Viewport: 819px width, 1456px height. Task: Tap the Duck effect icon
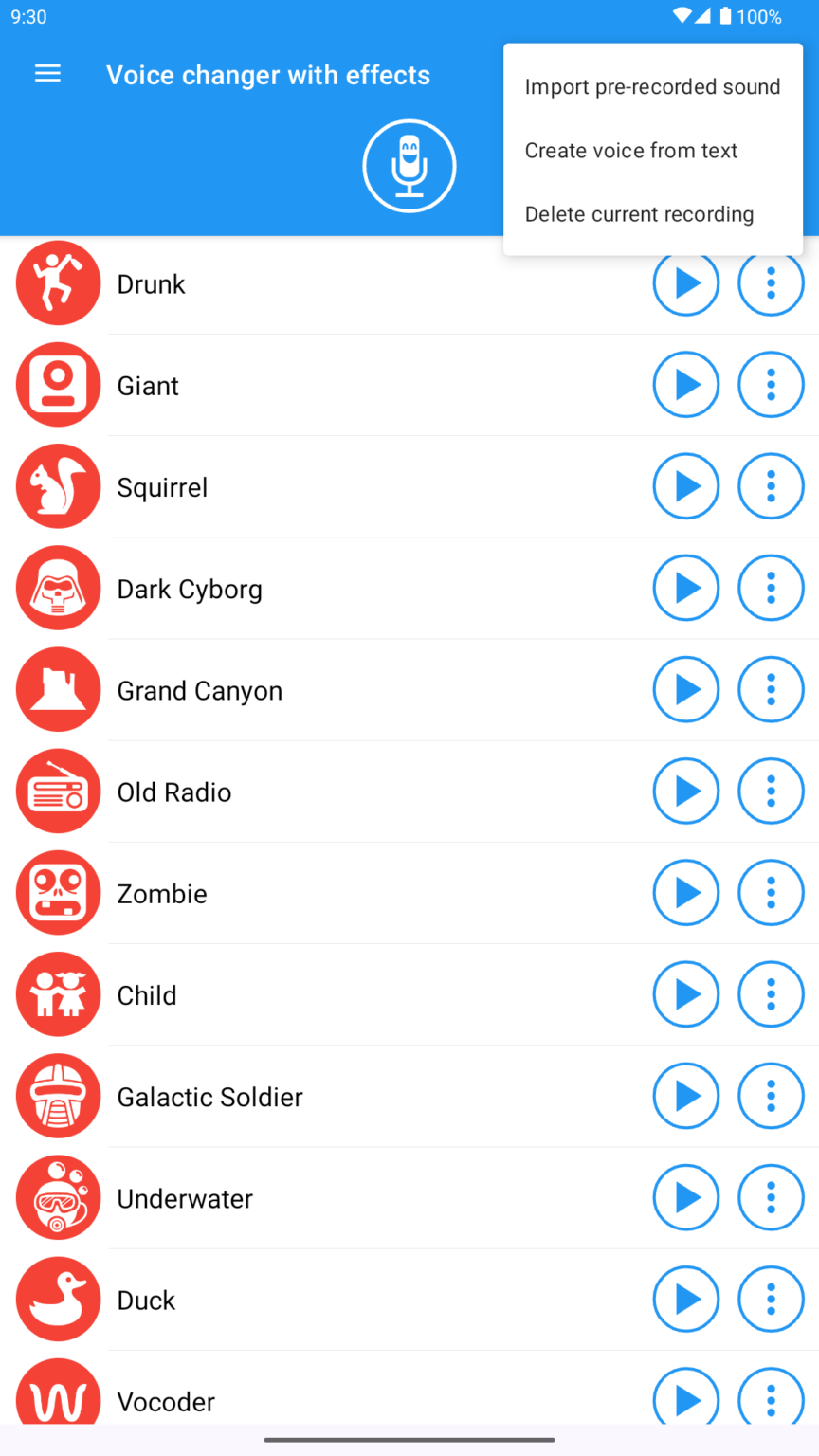tap(58, 1299)
